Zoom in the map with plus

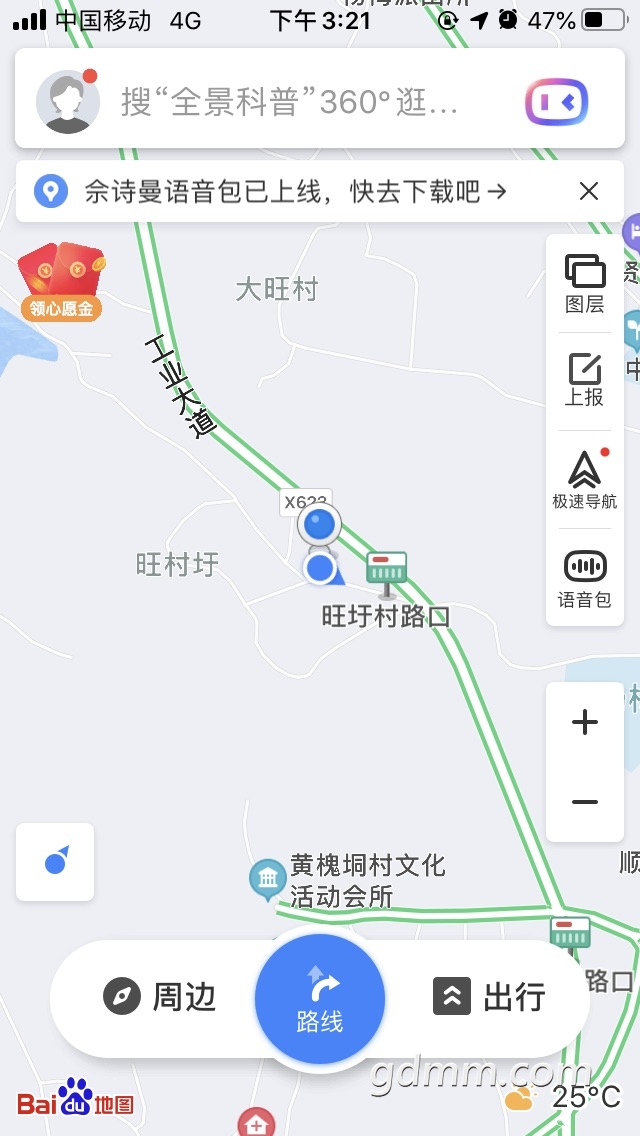click(x=585, y=722)
